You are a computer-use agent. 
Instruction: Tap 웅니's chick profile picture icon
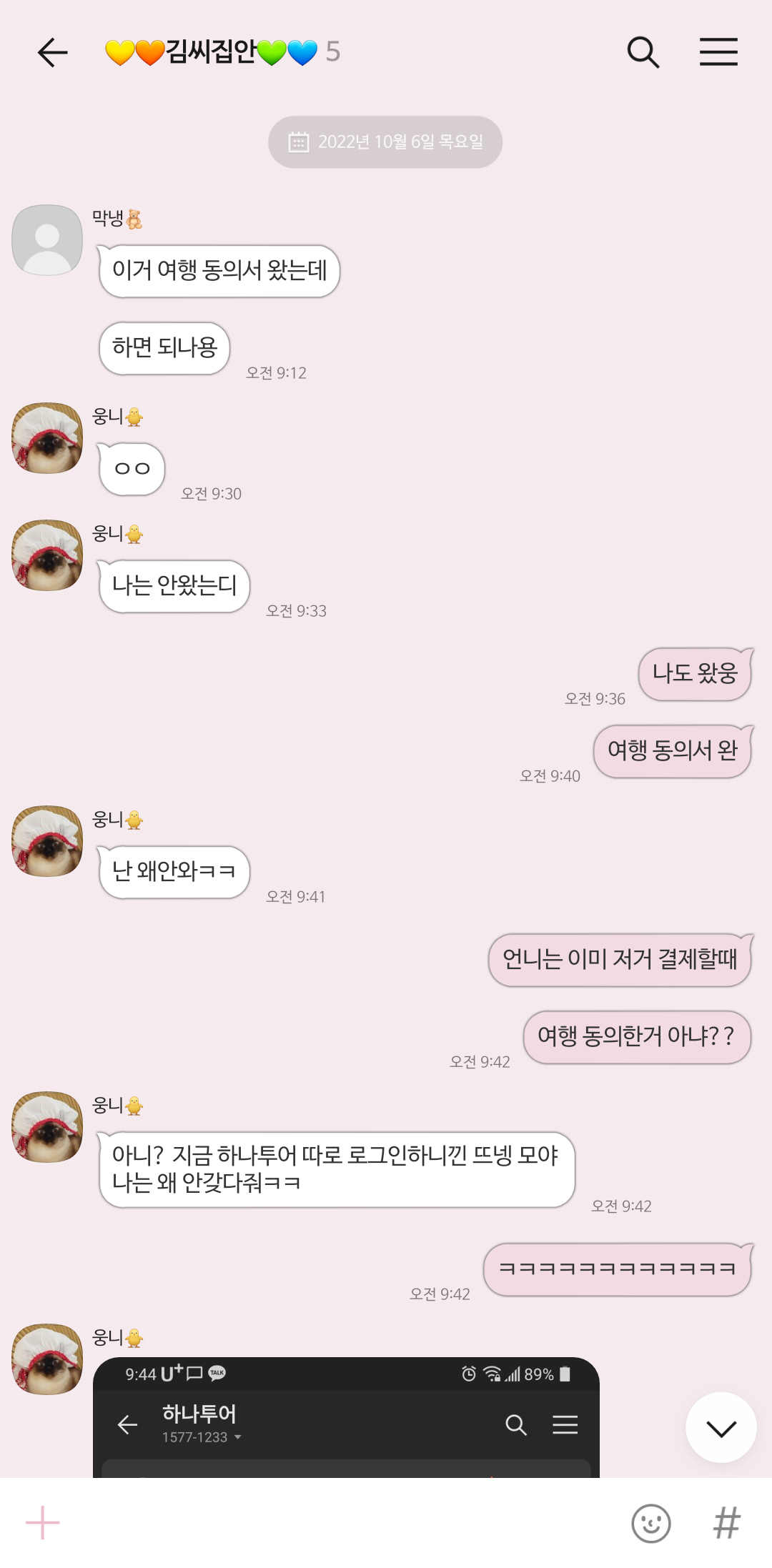coord(46,438)
